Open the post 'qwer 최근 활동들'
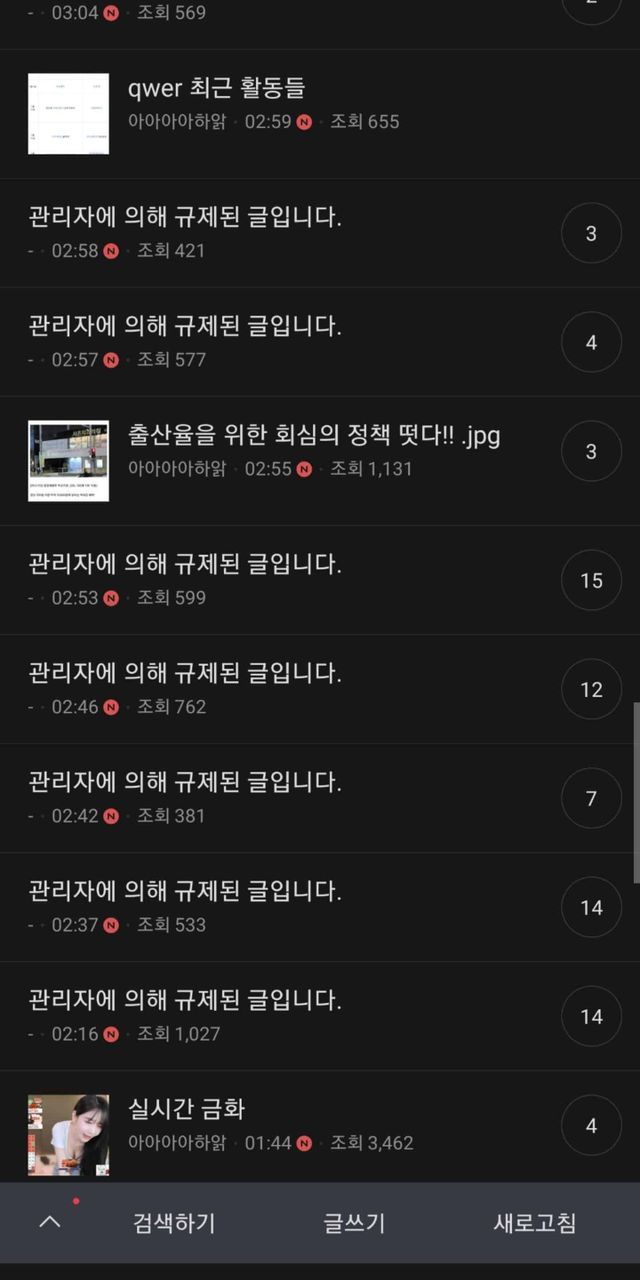Screen dimensions: 640x1280 click(x=216, y=89)
